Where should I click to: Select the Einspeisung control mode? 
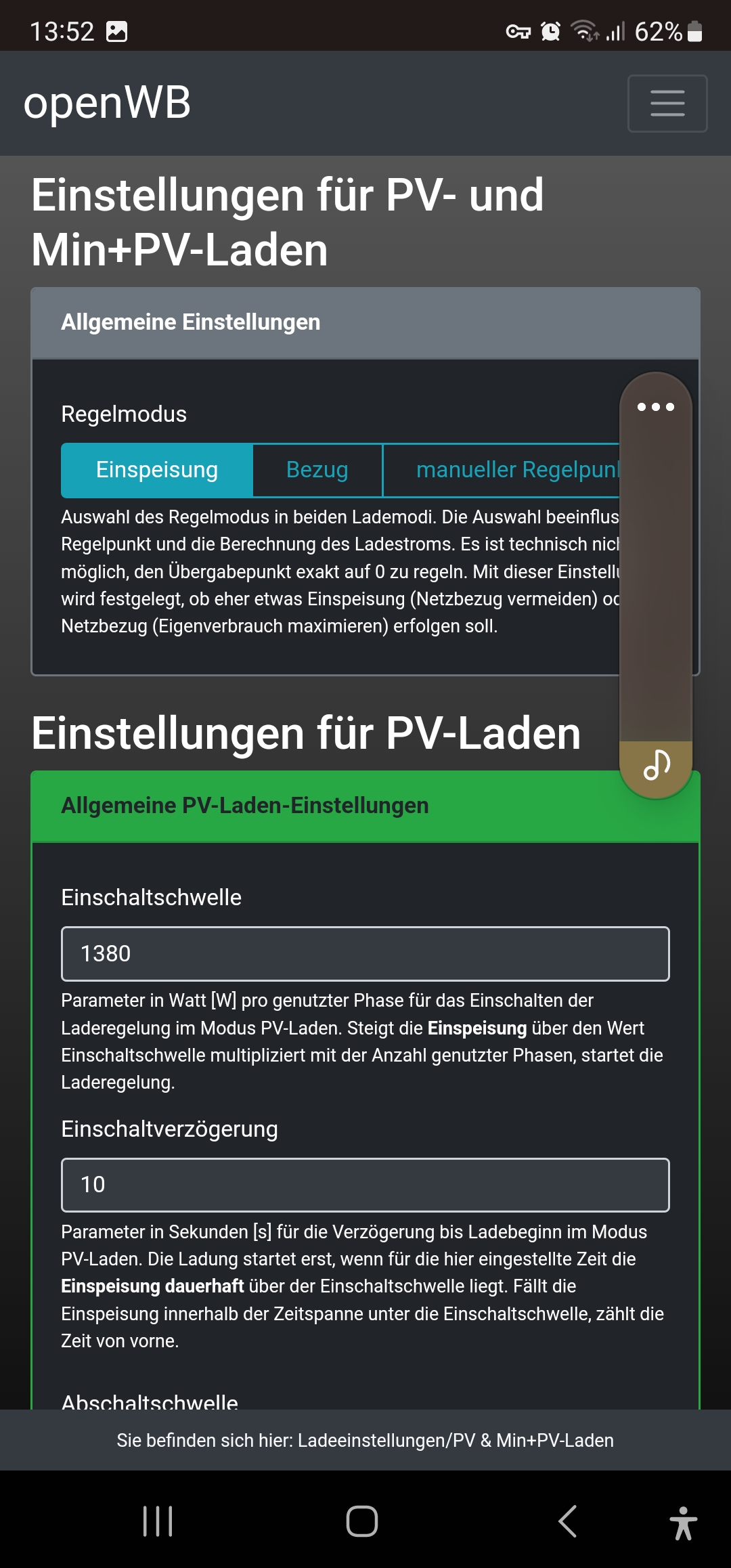157,470
